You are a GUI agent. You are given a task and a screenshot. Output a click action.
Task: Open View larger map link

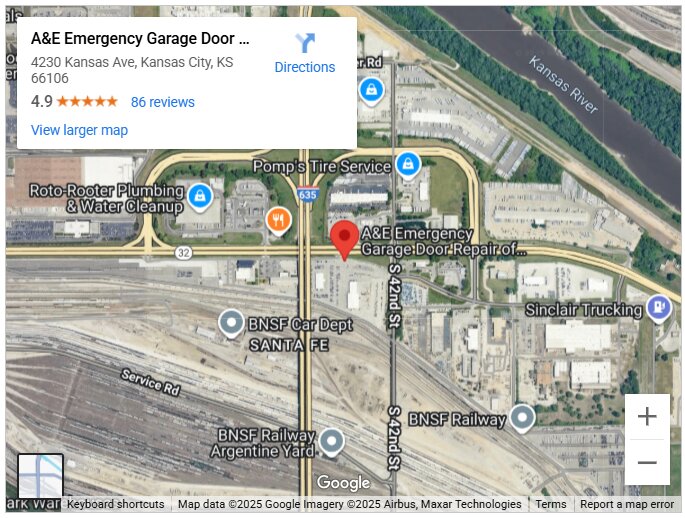(x=79, y=130)
